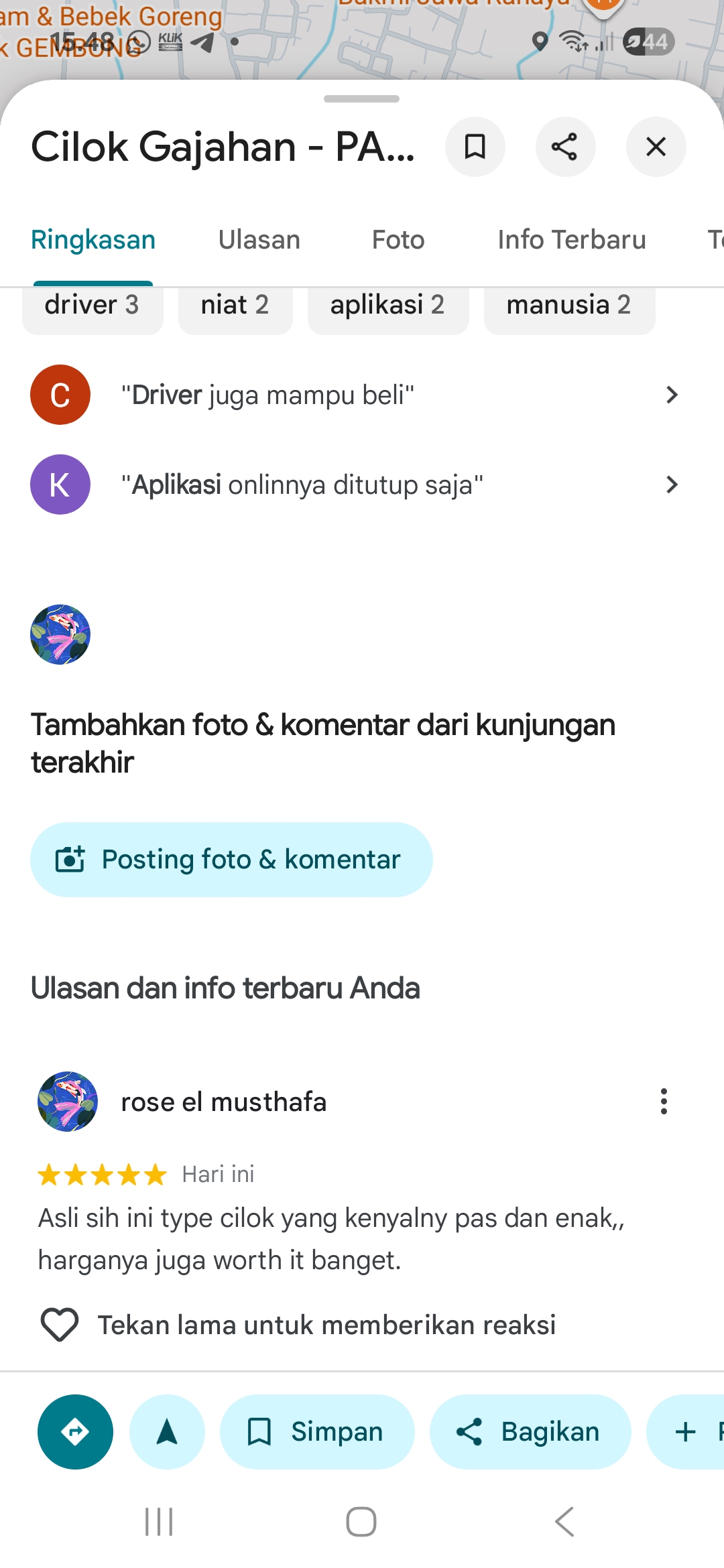Viewport: 724px width, 1568px height.
Task: Select the Info Terbaru tab
Action: (571, 240)
